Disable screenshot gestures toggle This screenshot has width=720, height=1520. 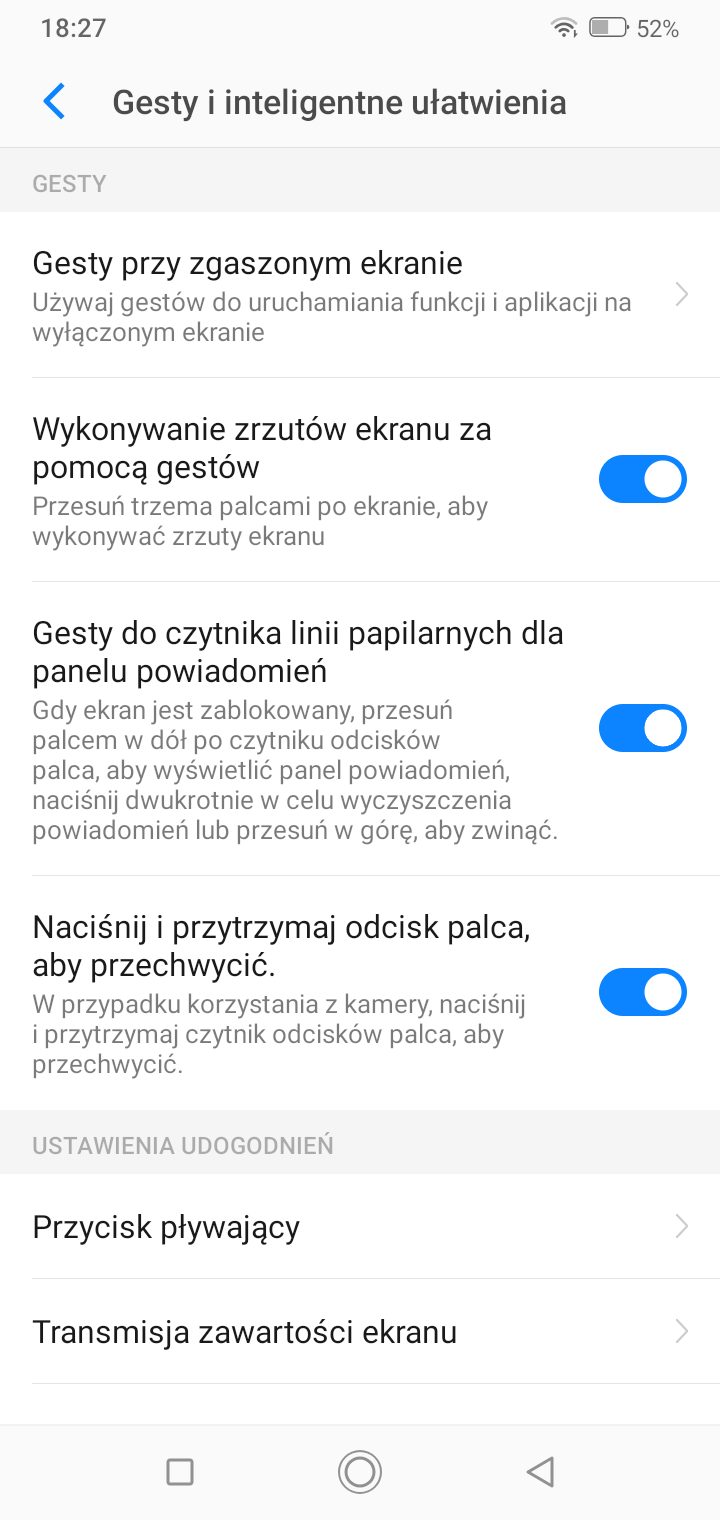(x=642, y=479)
